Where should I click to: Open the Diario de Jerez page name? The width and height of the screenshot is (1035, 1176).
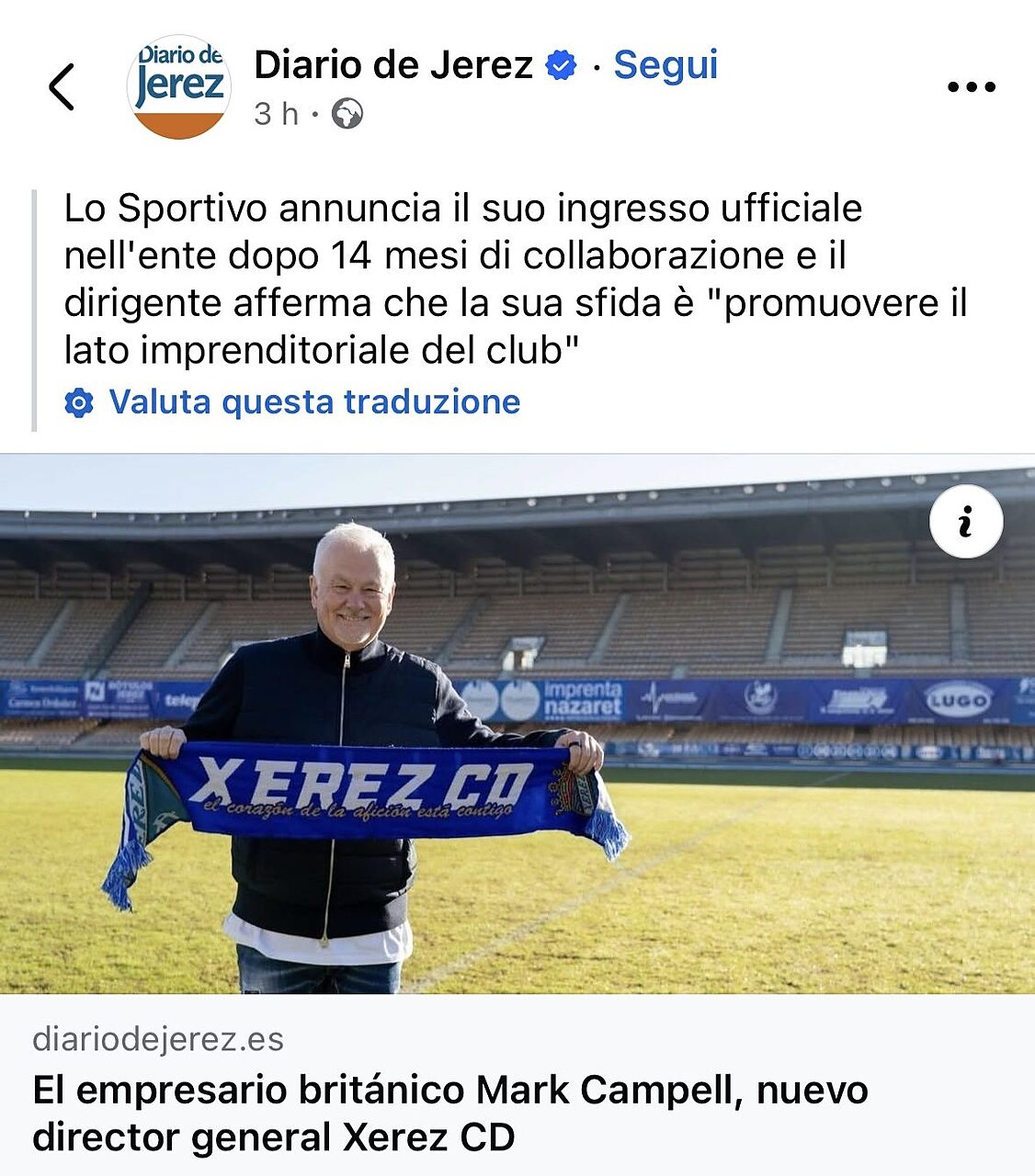(392, 65)
